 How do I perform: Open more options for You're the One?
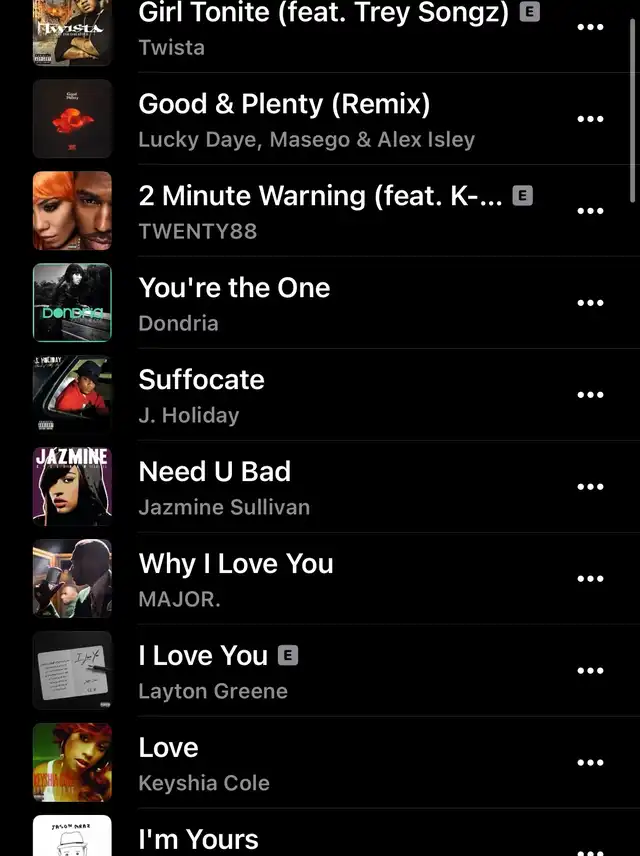(591, 303)
